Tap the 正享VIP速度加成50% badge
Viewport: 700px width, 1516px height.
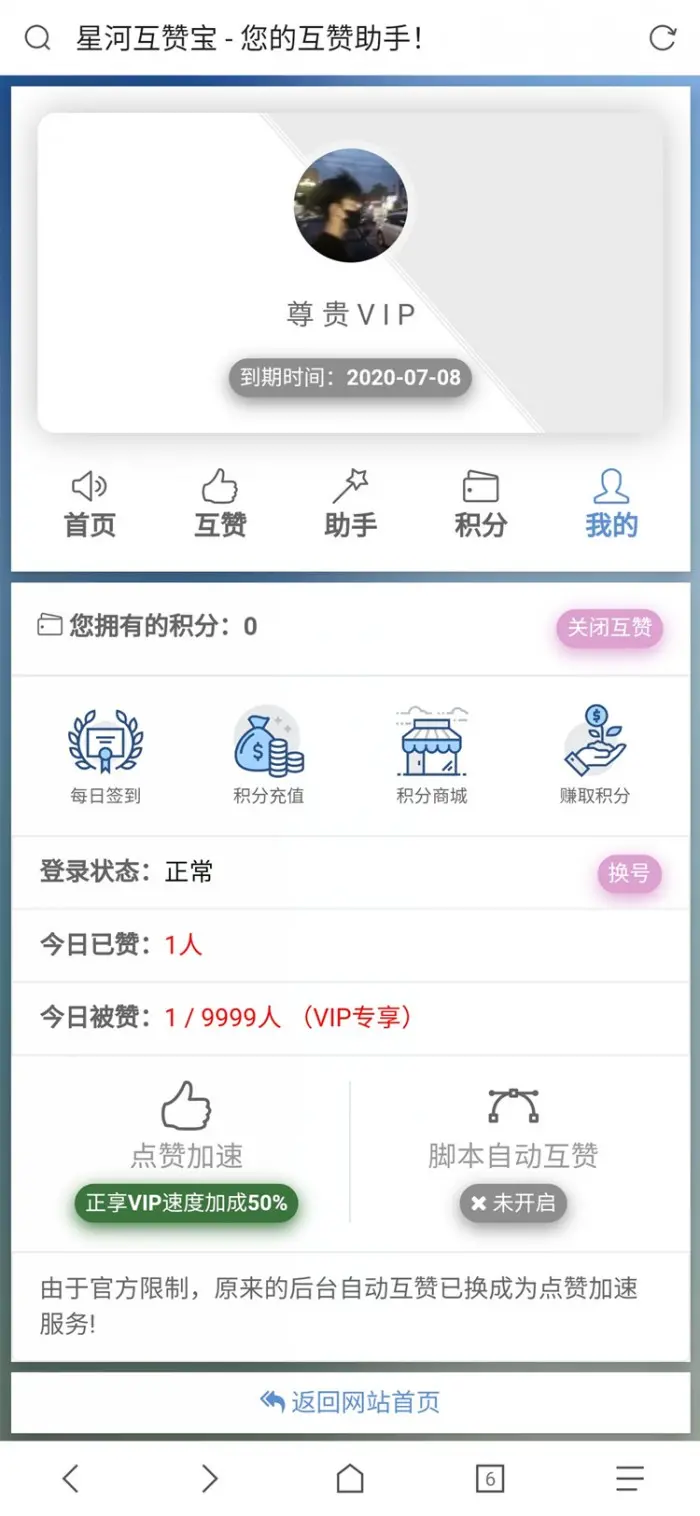coord(187,1203)
